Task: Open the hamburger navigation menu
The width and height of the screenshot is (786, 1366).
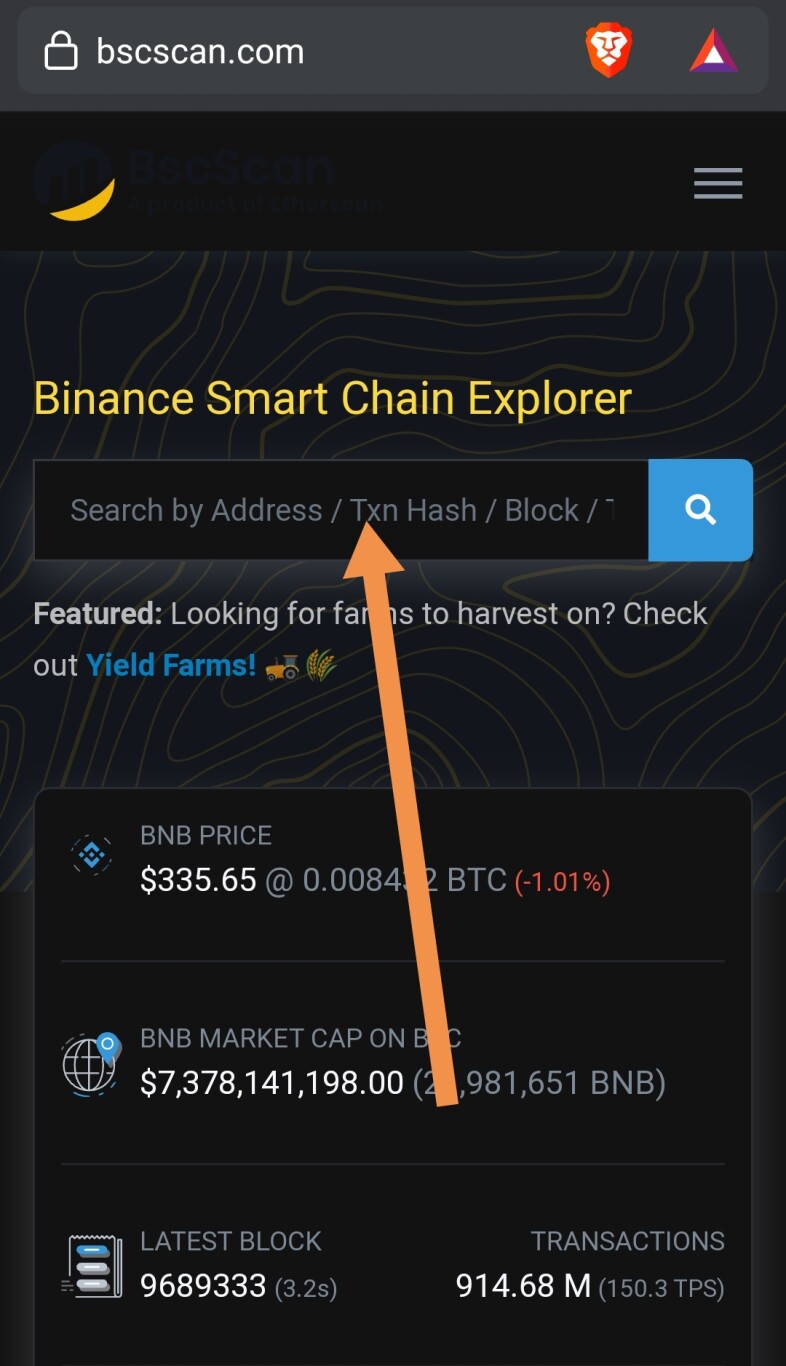Action: [x=717, y=184]
